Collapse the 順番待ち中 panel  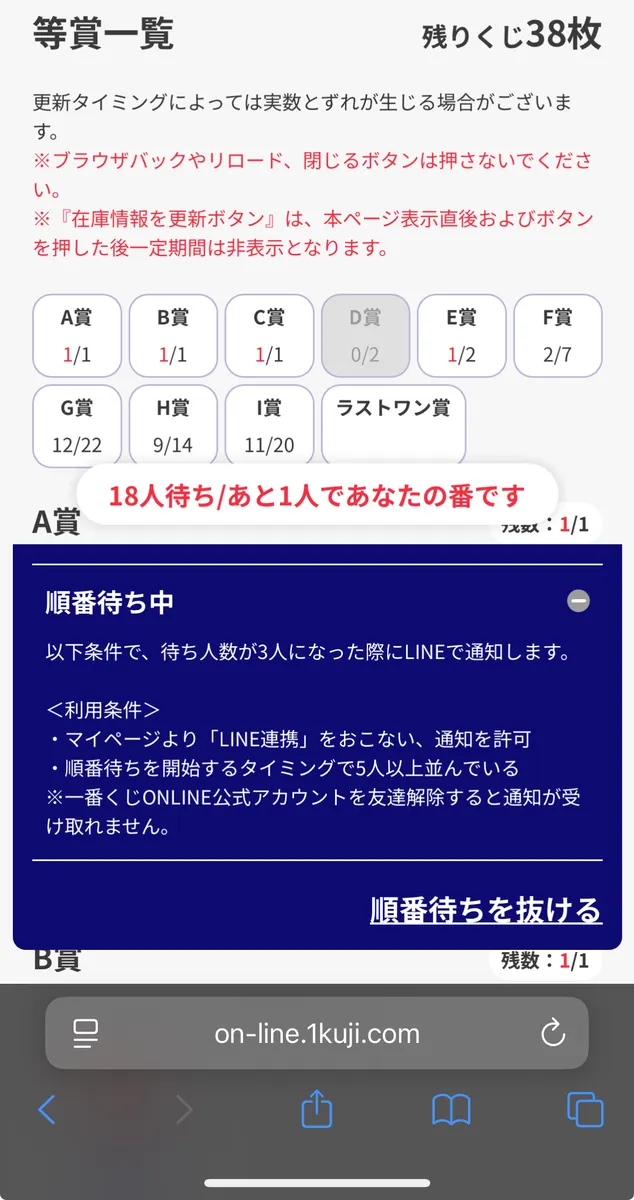(578, 601)
